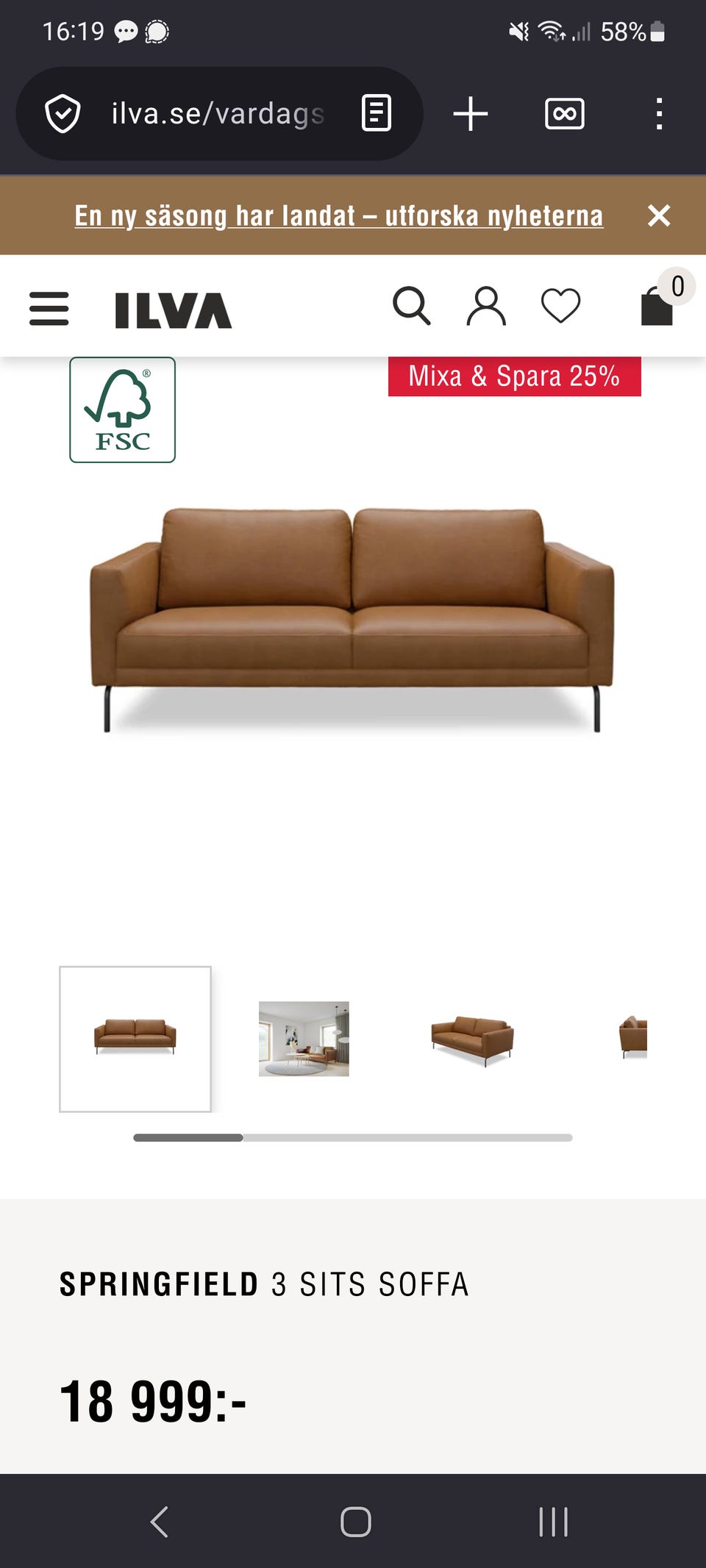Tap the Mixa & Spara 25% badge
The height and width of the screenshot is (1568, 706).
[515, 376]
